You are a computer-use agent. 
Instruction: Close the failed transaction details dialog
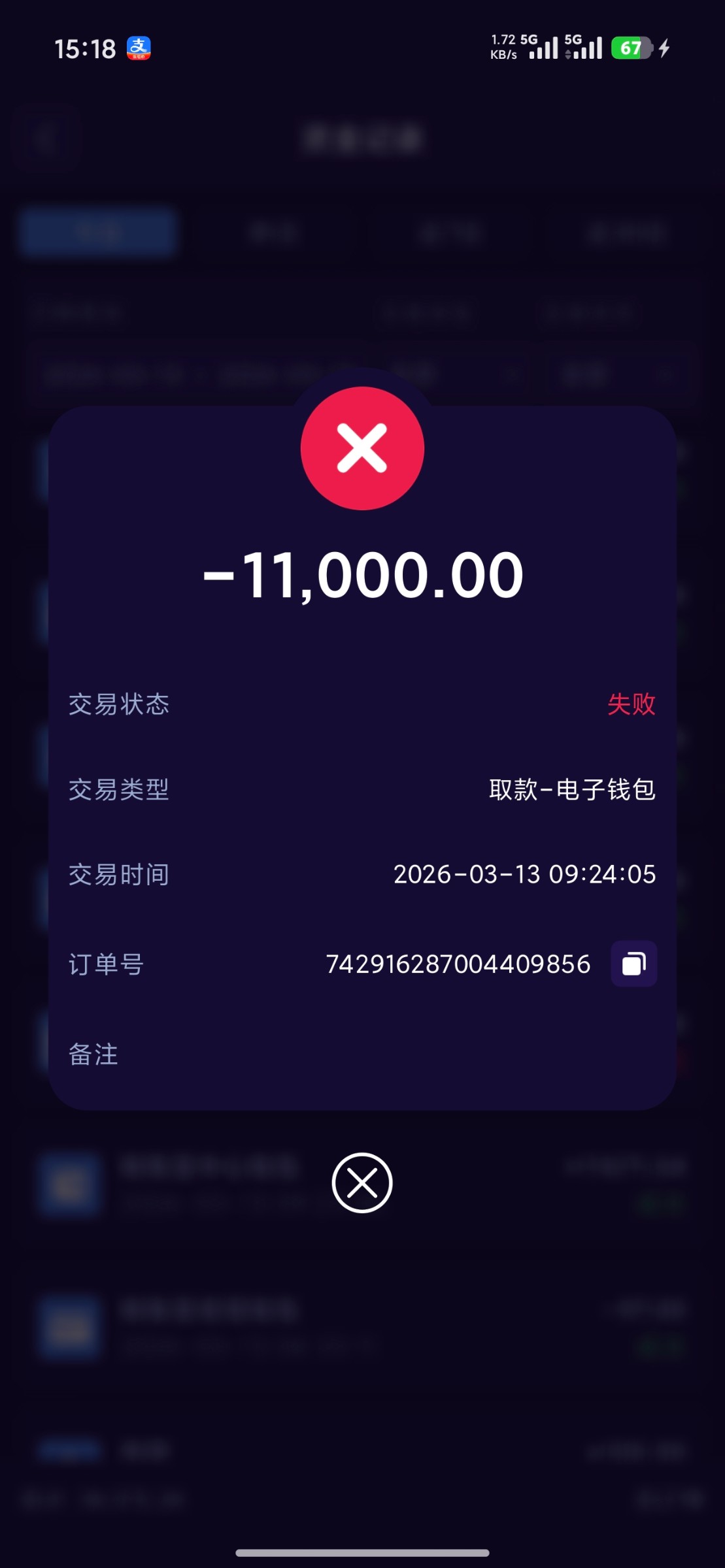(x=362, y=1183)
